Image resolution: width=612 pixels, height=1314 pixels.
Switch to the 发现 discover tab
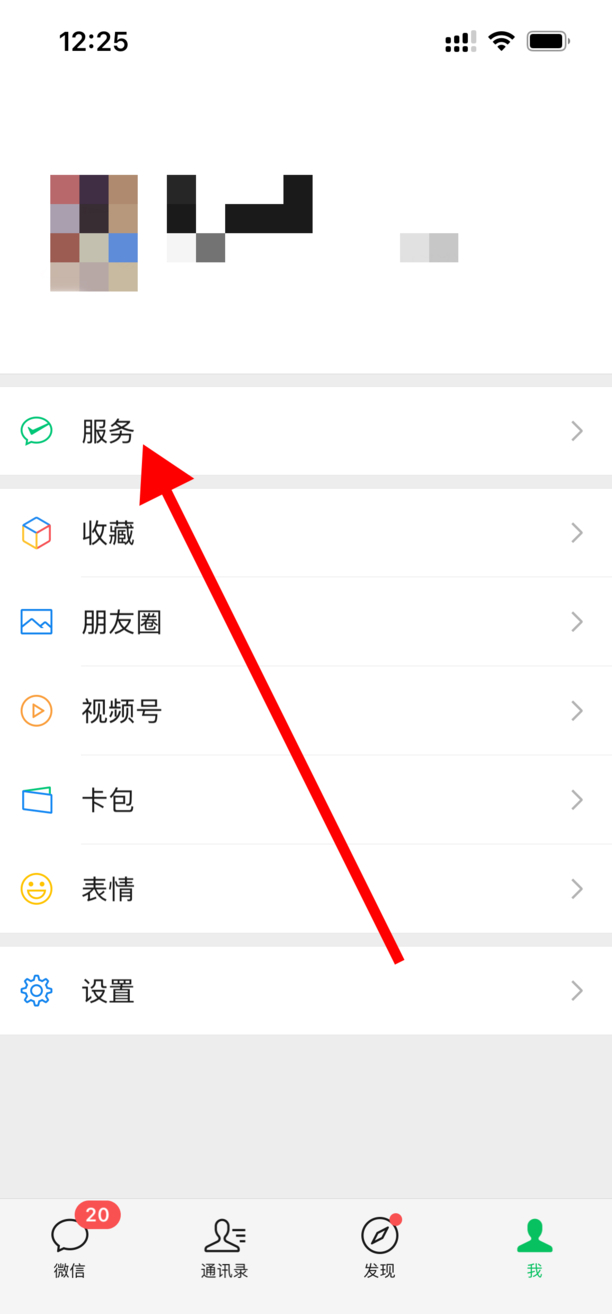point(380,1246)
